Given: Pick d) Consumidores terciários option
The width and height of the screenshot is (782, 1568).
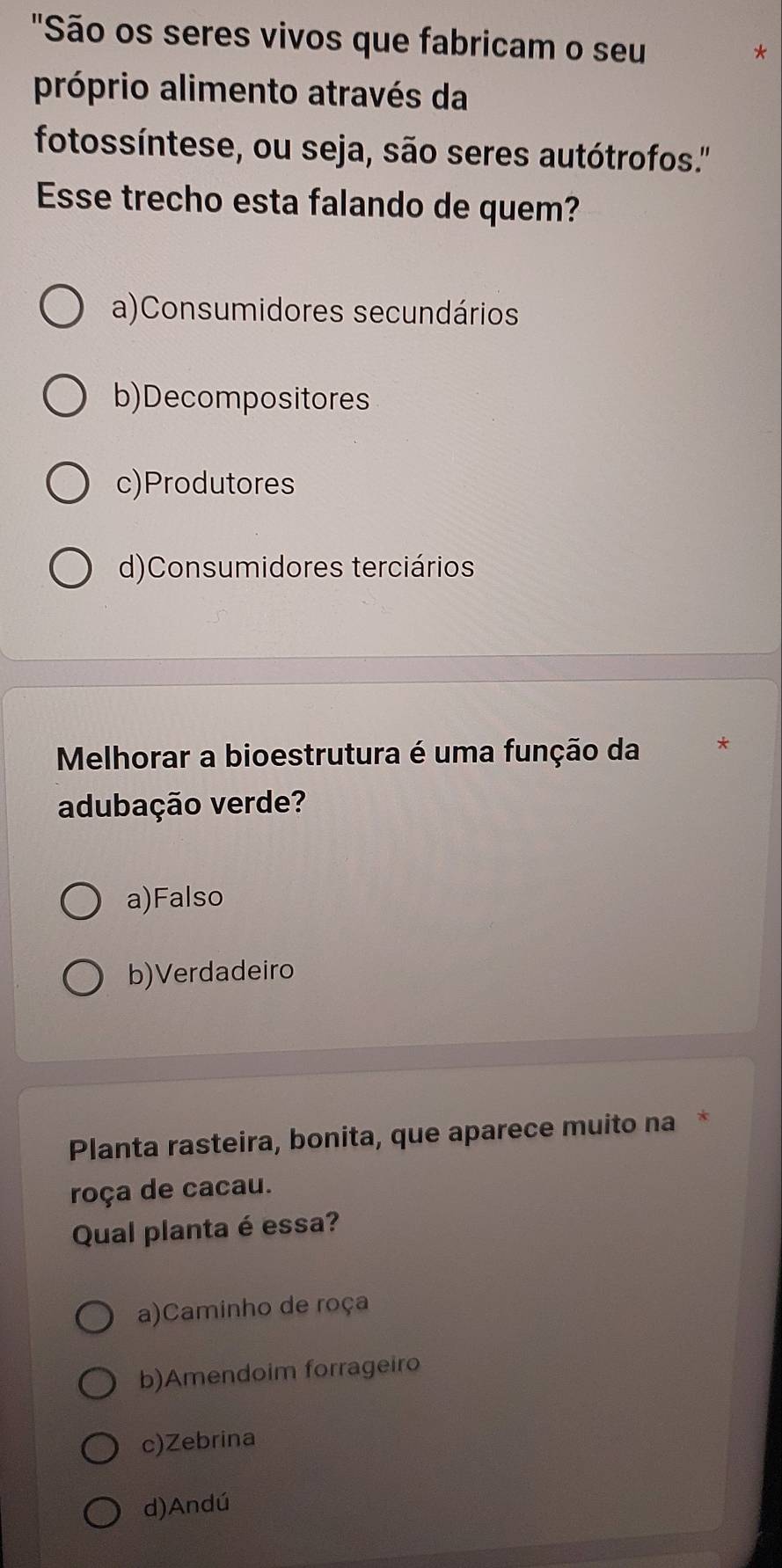Looking at the screenshot, I should click(x=70, y=569).
